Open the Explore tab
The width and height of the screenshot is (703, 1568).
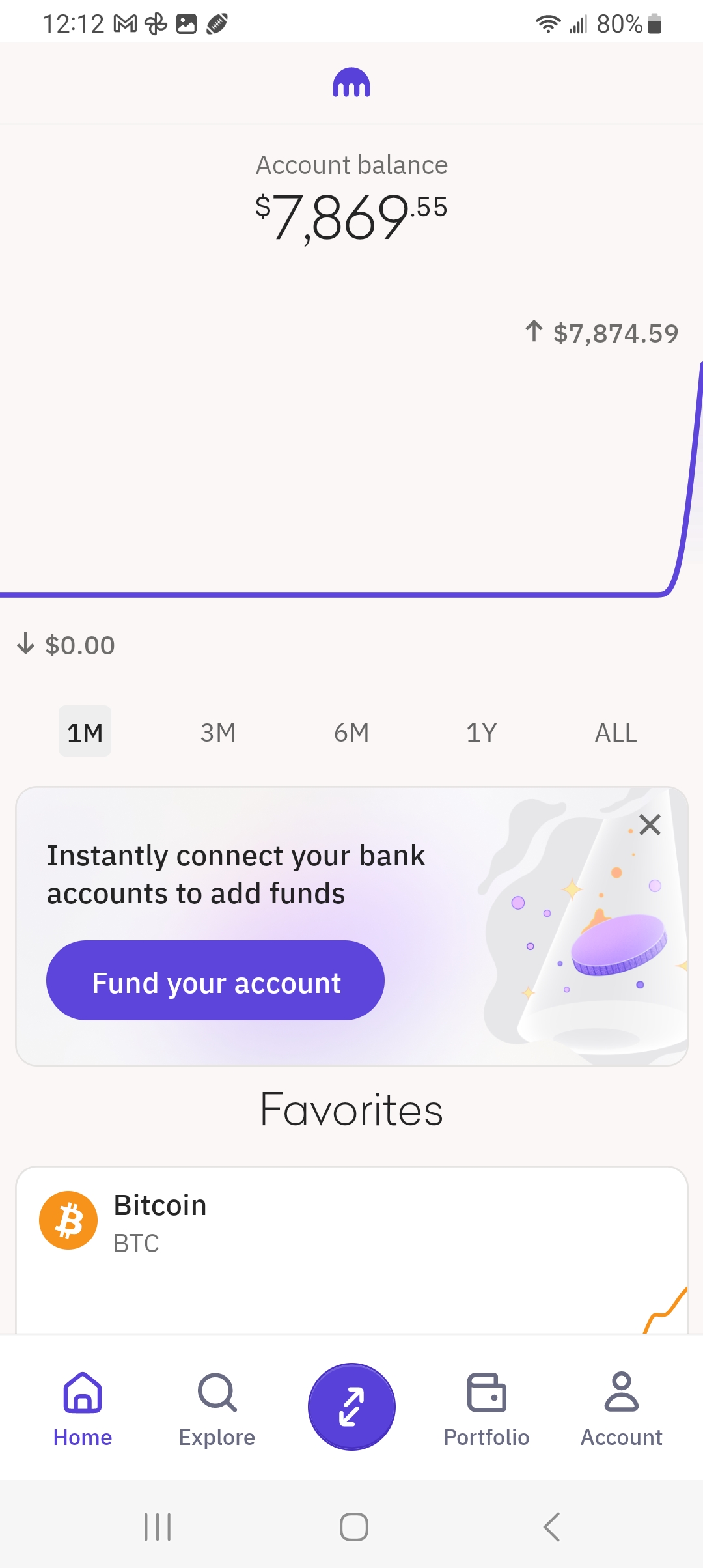tap(217, 1408)
